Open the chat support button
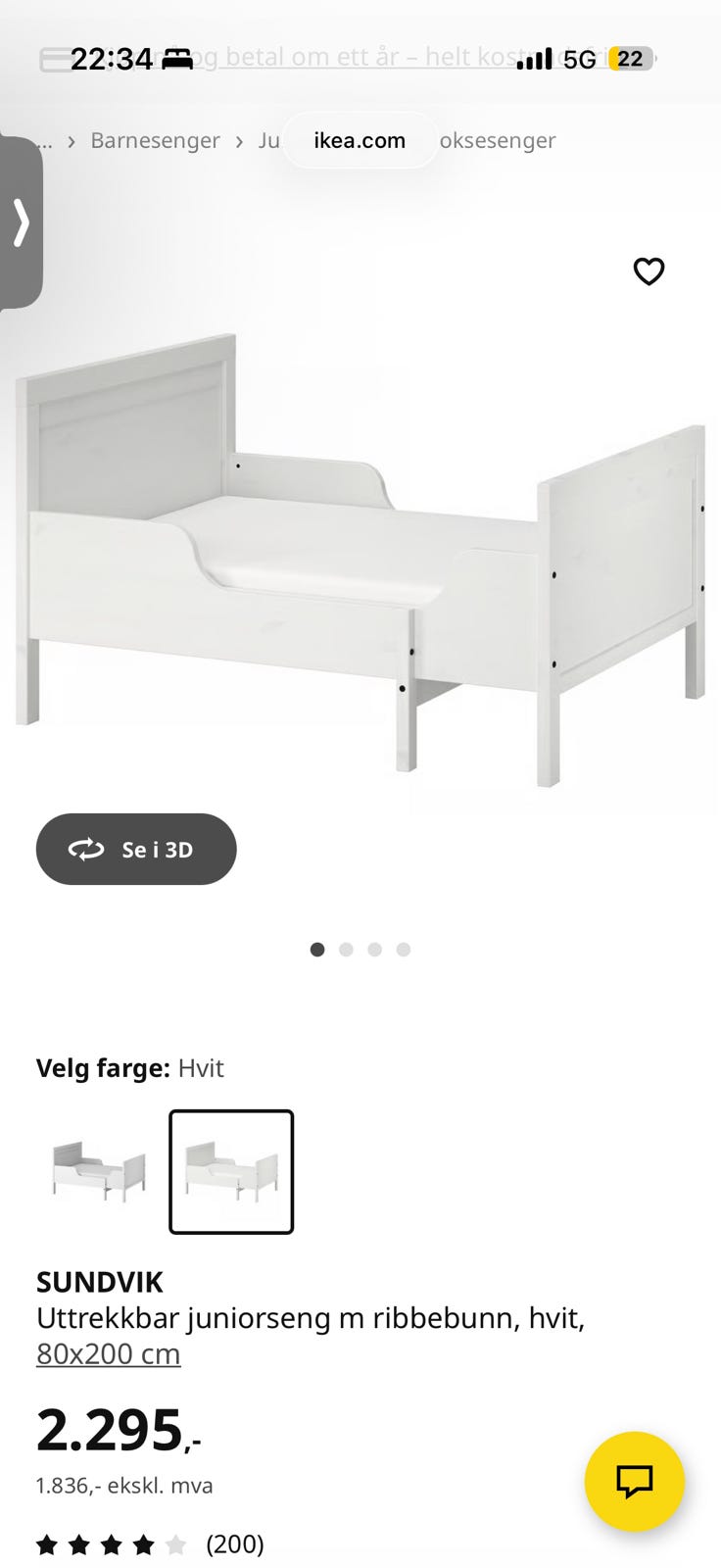This screenshot has height=1568, width=721. tap(634, 1481)
